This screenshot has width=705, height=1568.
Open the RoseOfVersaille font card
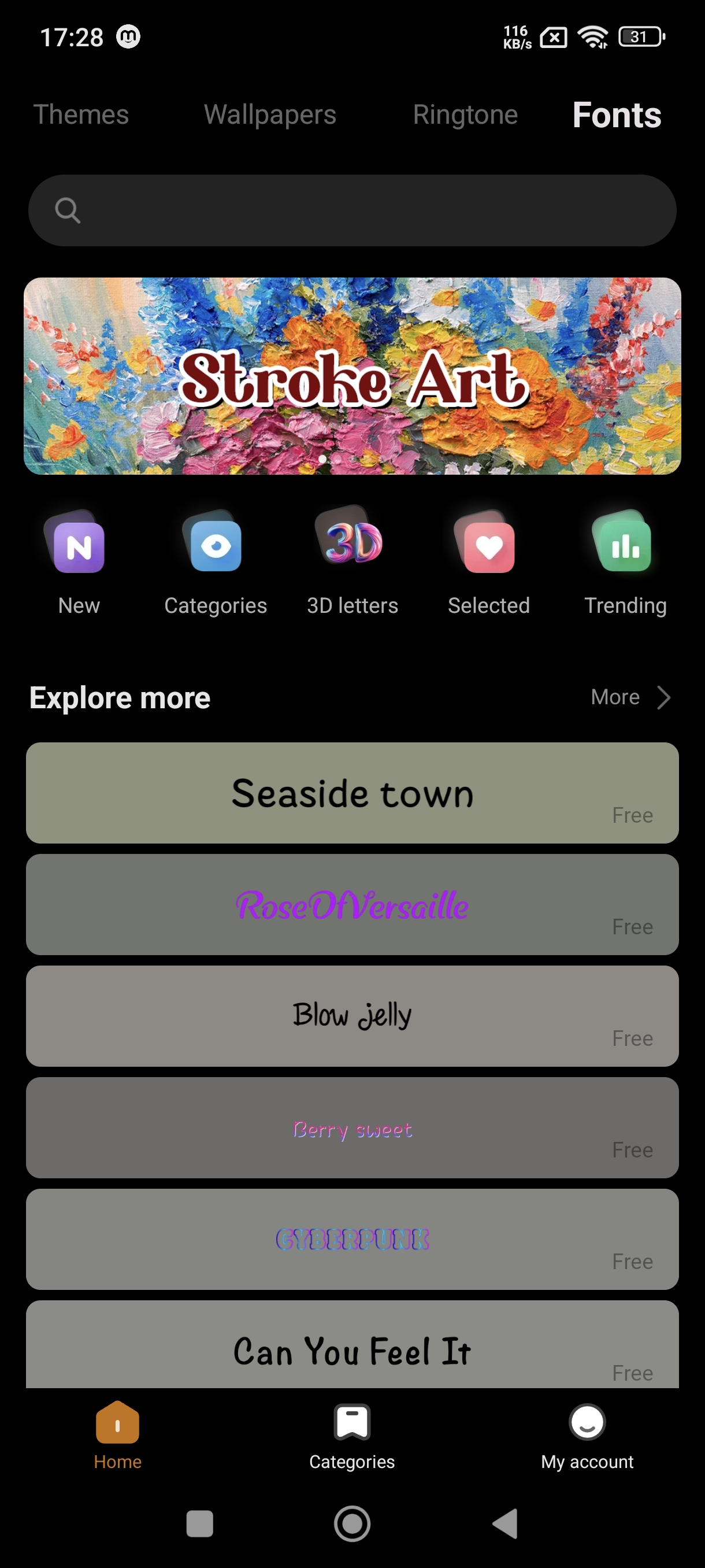pos(352,904)
